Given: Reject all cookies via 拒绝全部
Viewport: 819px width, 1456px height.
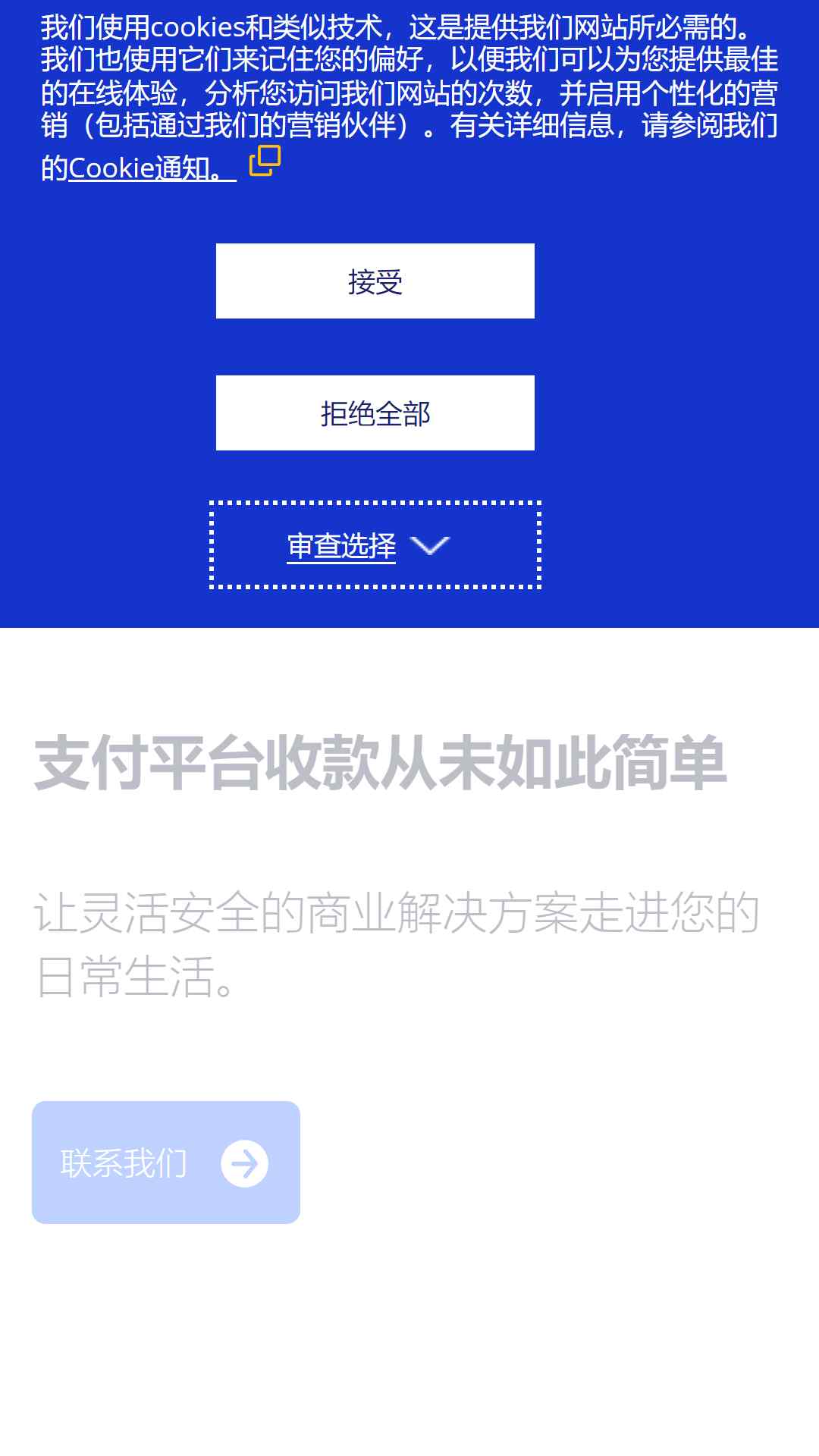Looking at the screenshot, I should coord(375,413).
